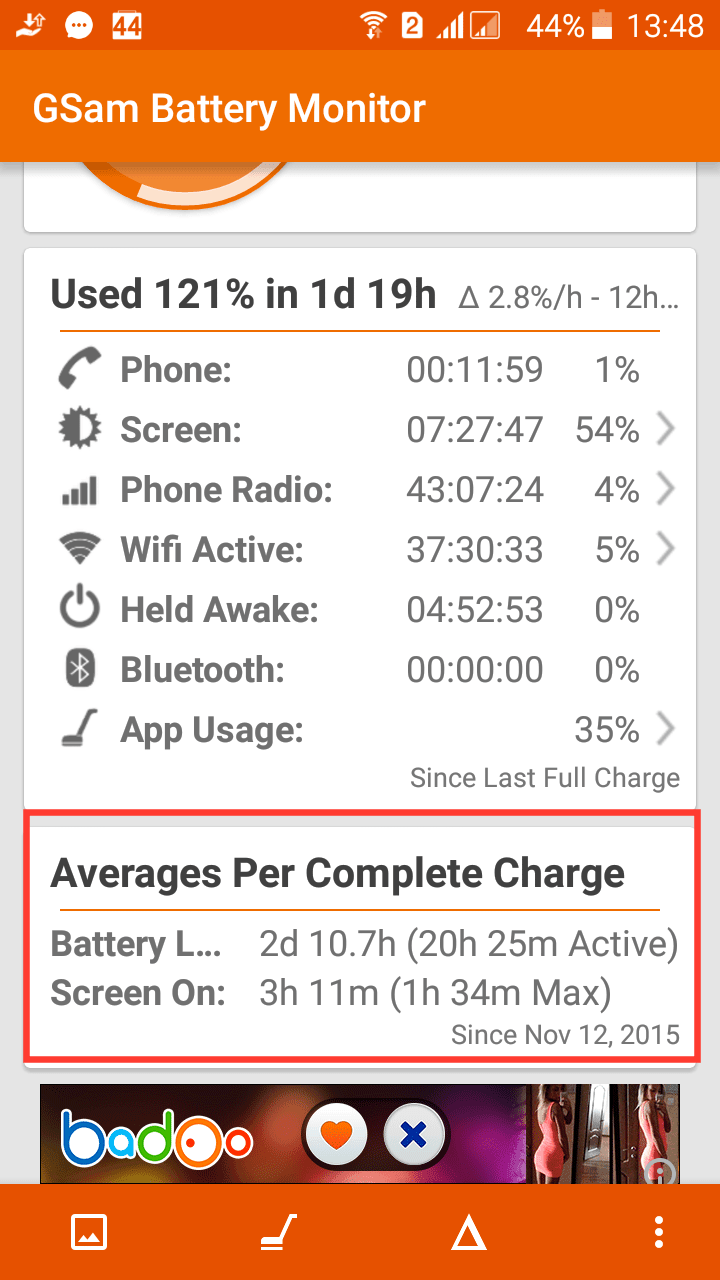Tap the picture icon in bottom toolbar

point(89,1232)
